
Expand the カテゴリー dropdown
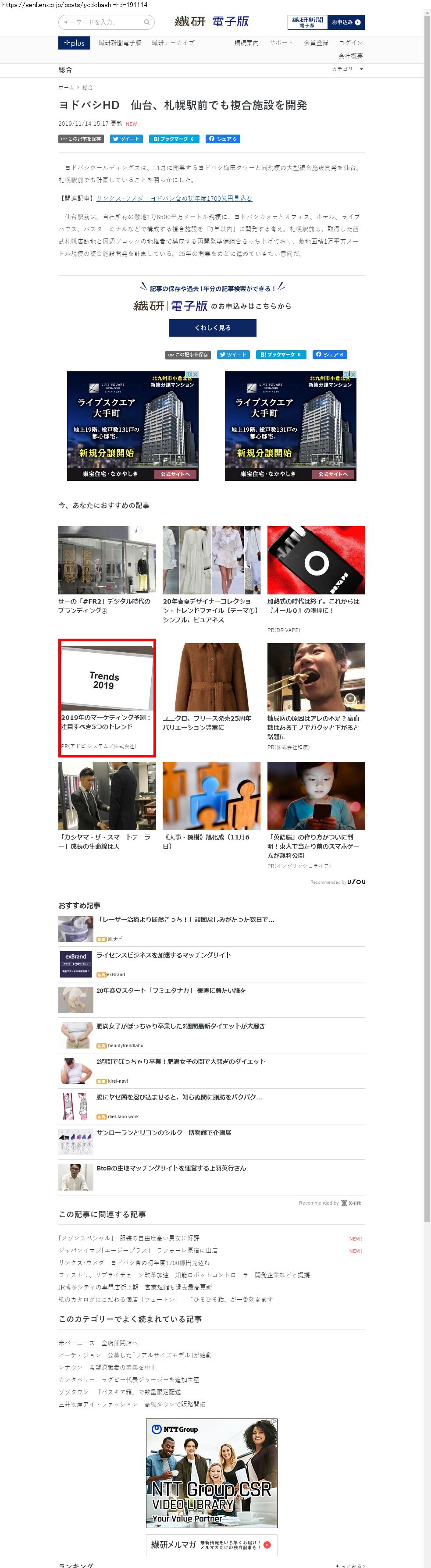pyautogui.click(x=347, y=69)
